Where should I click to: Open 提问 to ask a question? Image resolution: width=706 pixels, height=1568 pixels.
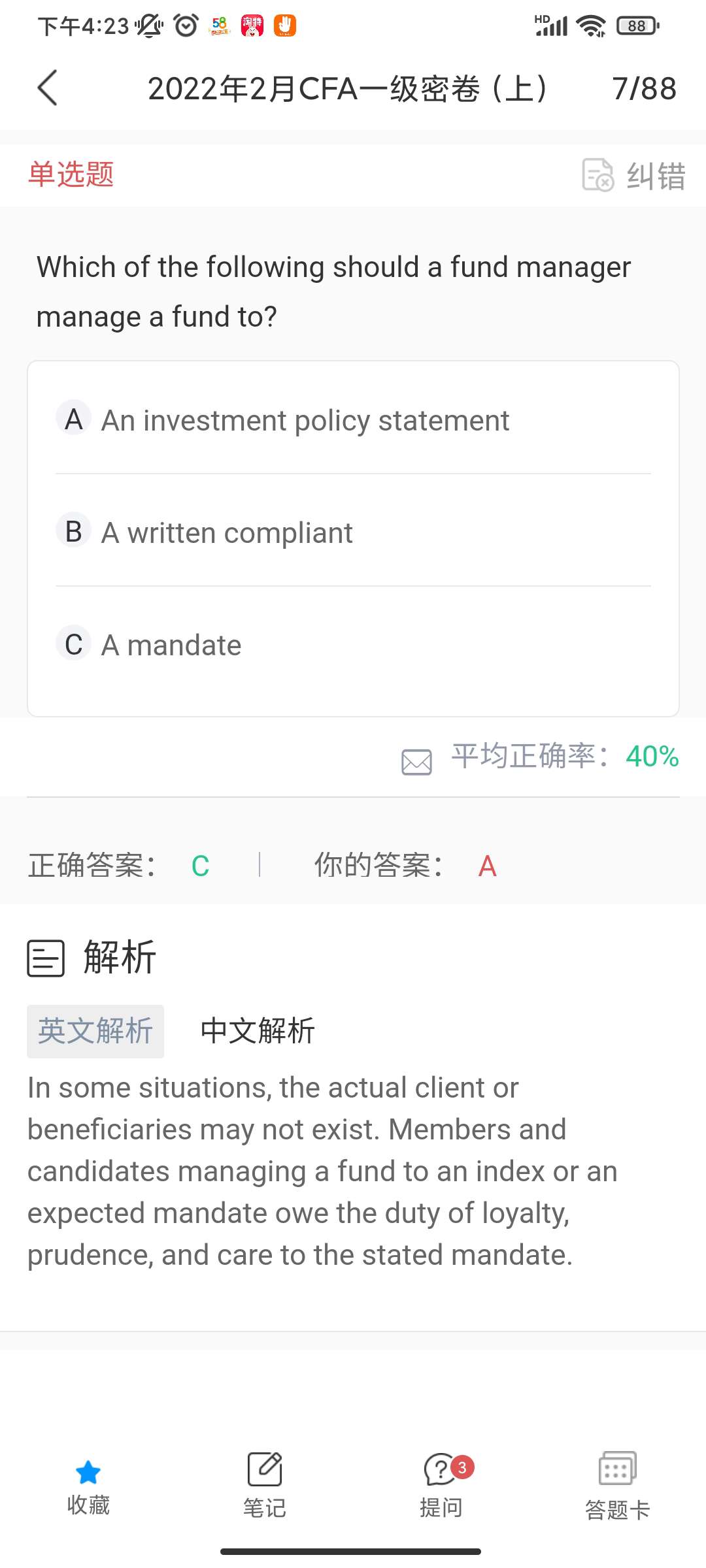point(441,1485)
